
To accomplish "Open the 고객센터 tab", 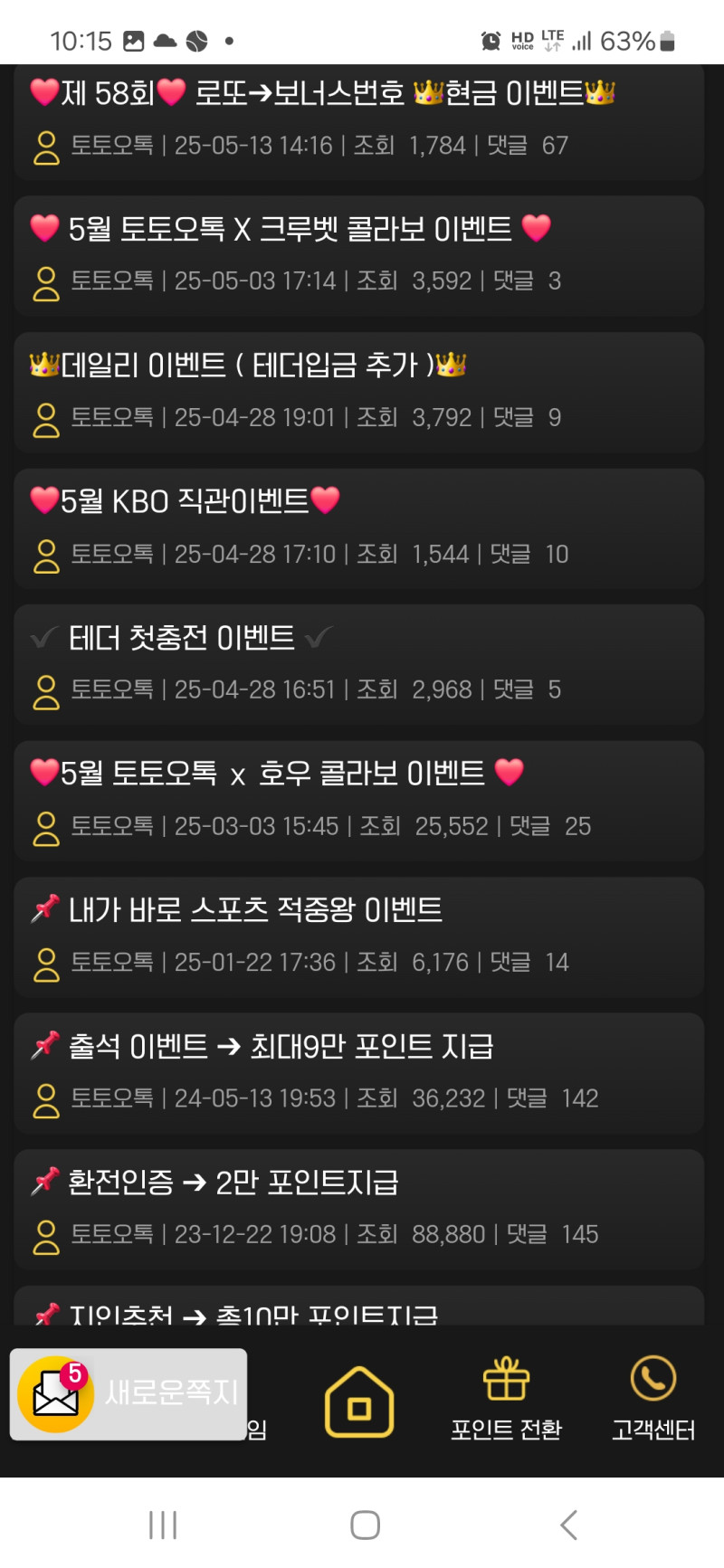I will tap(653, 1399).
